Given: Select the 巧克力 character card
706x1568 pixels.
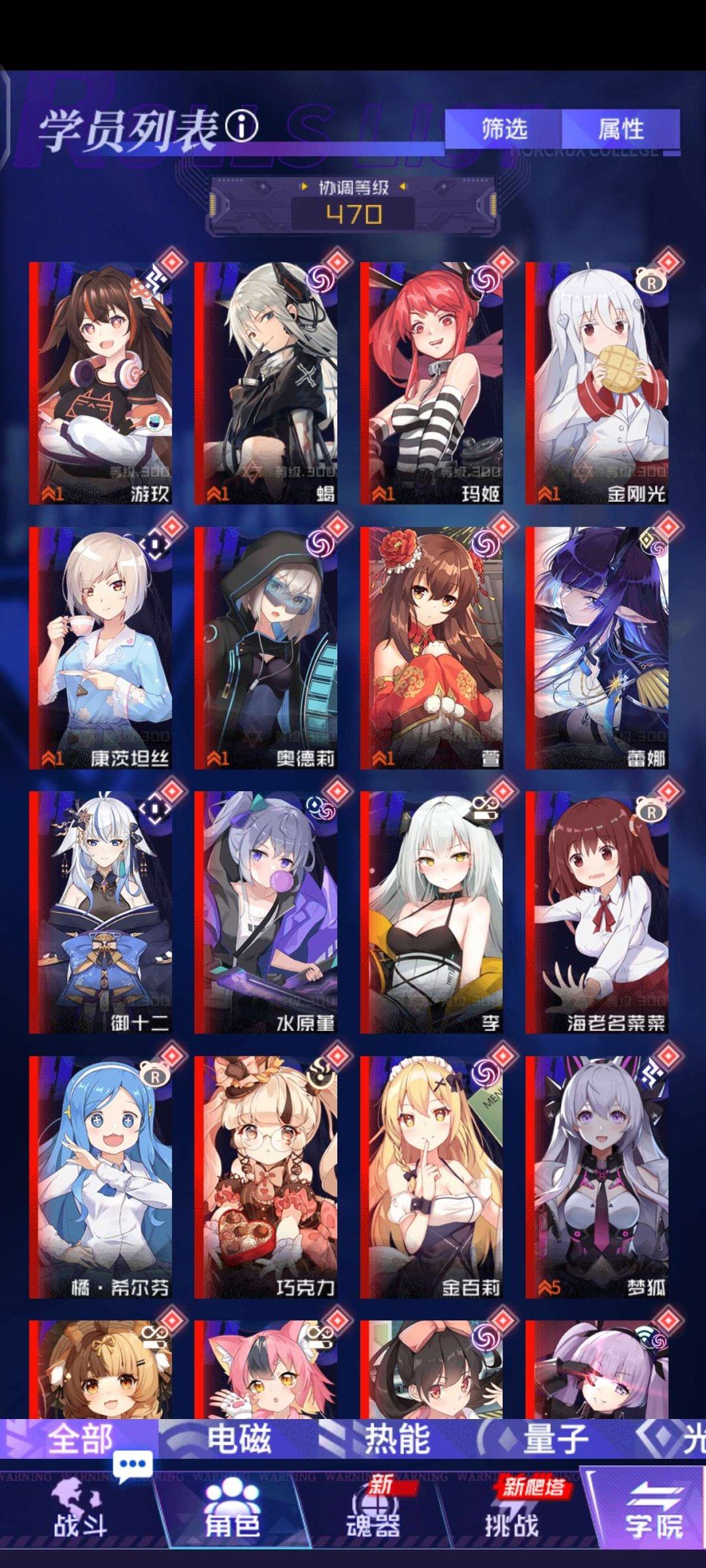Looking at the screenshot, I should pyautogui.click(x=266, y=1177).
